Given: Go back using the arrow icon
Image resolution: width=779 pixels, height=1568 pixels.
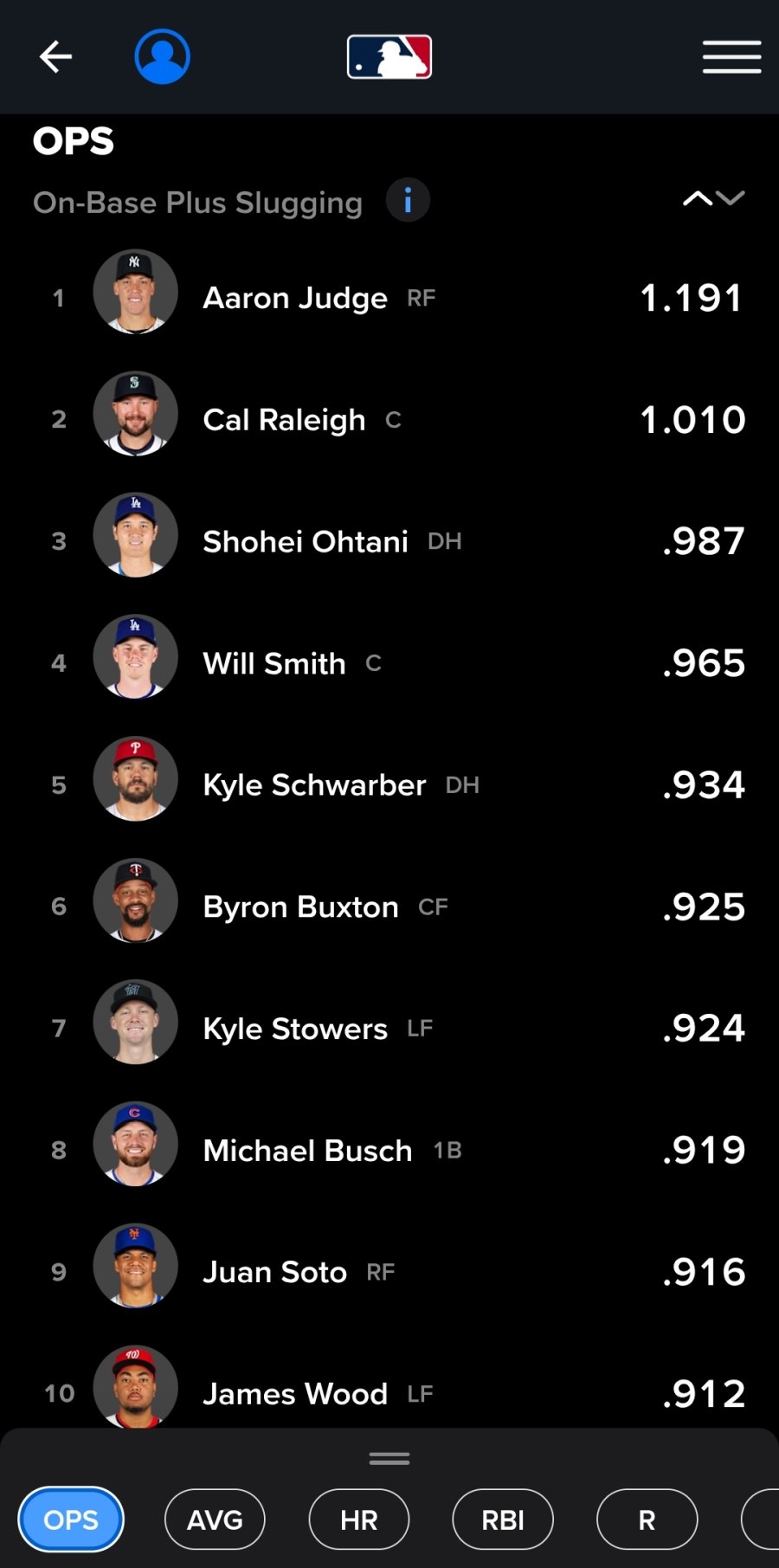Looking at the screenshot, I should pos(55,57).
